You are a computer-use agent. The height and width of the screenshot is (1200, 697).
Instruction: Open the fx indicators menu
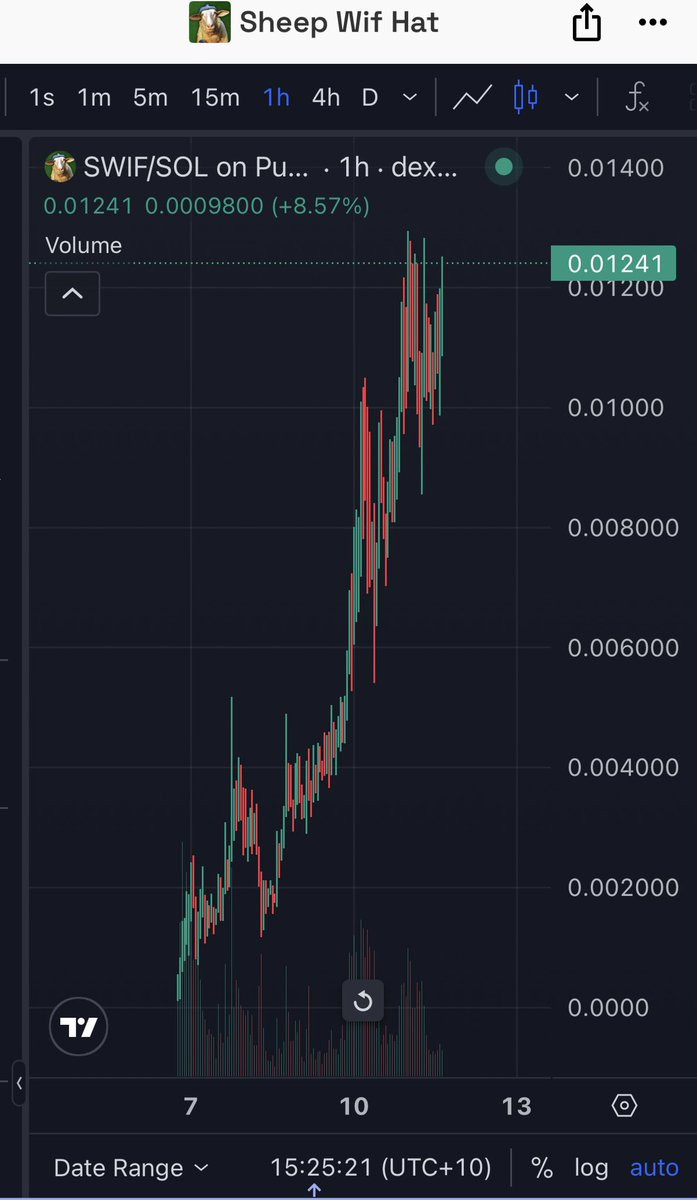pos(636,97)
